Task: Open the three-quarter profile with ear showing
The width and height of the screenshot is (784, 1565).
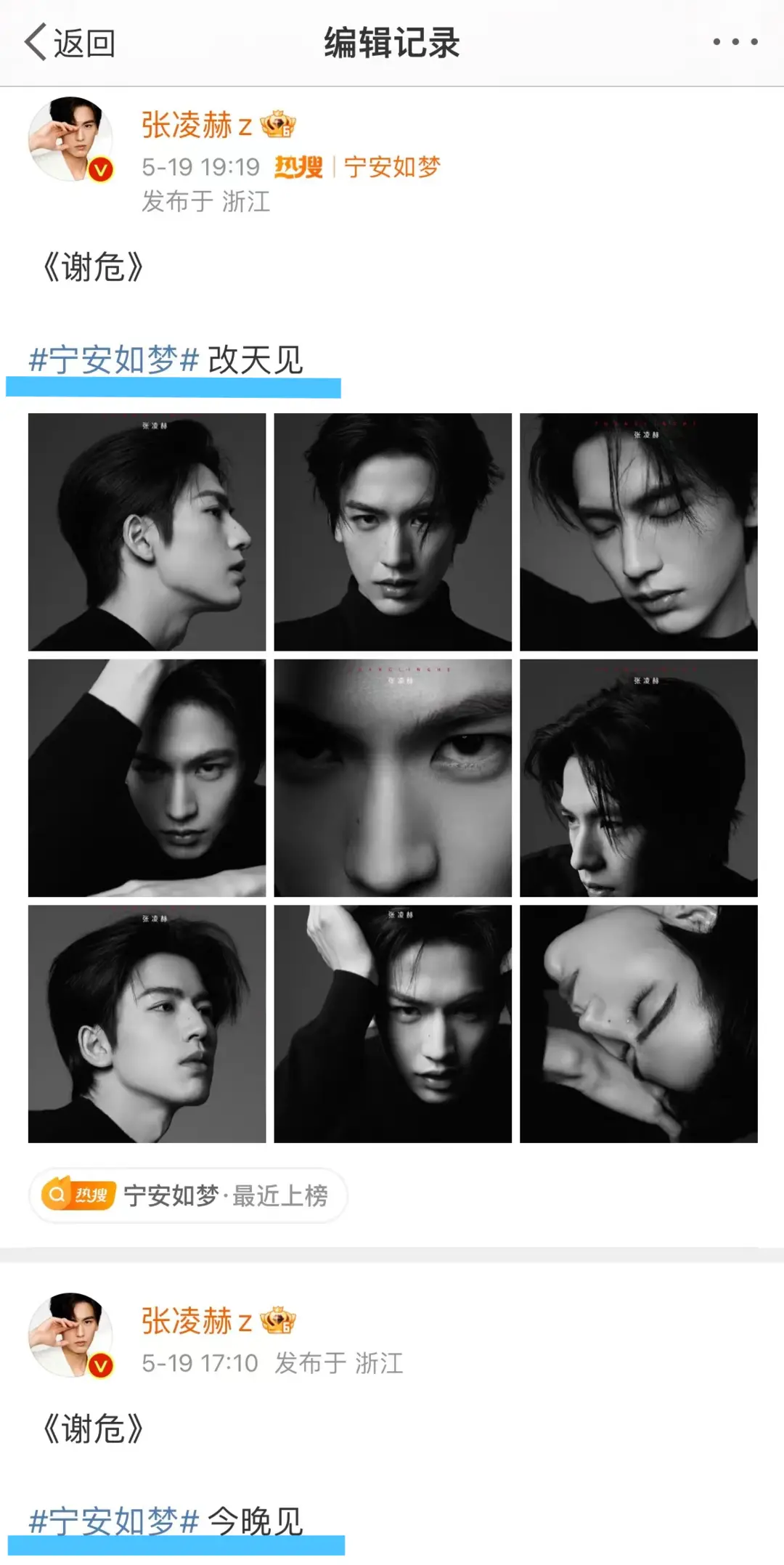Action: 147,1023
